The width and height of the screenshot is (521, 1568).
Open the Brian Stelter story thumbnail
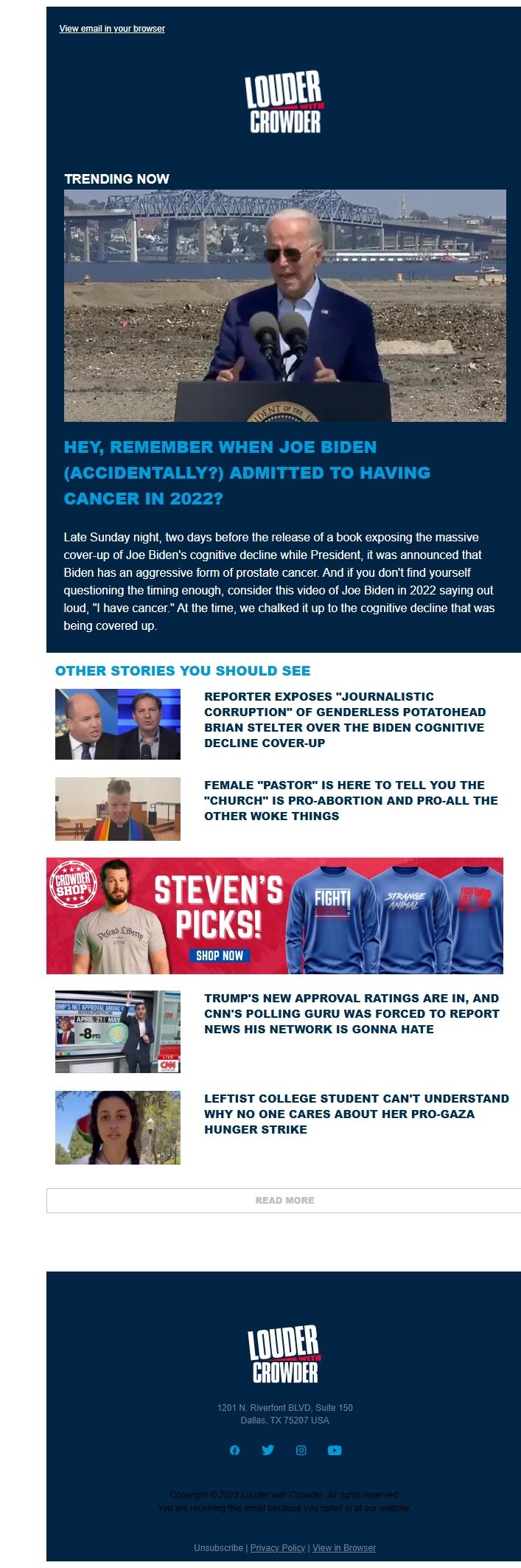[118, 724]
